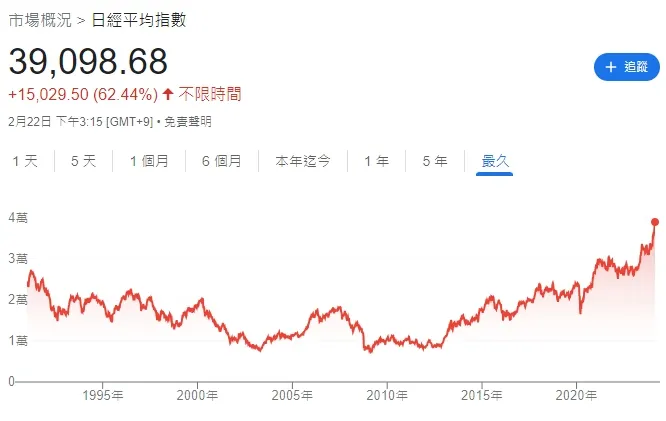The height and width of the screenshot is (421, 666).
Task: Follow the index with the 追蹤 button
Action: point(626,67)
